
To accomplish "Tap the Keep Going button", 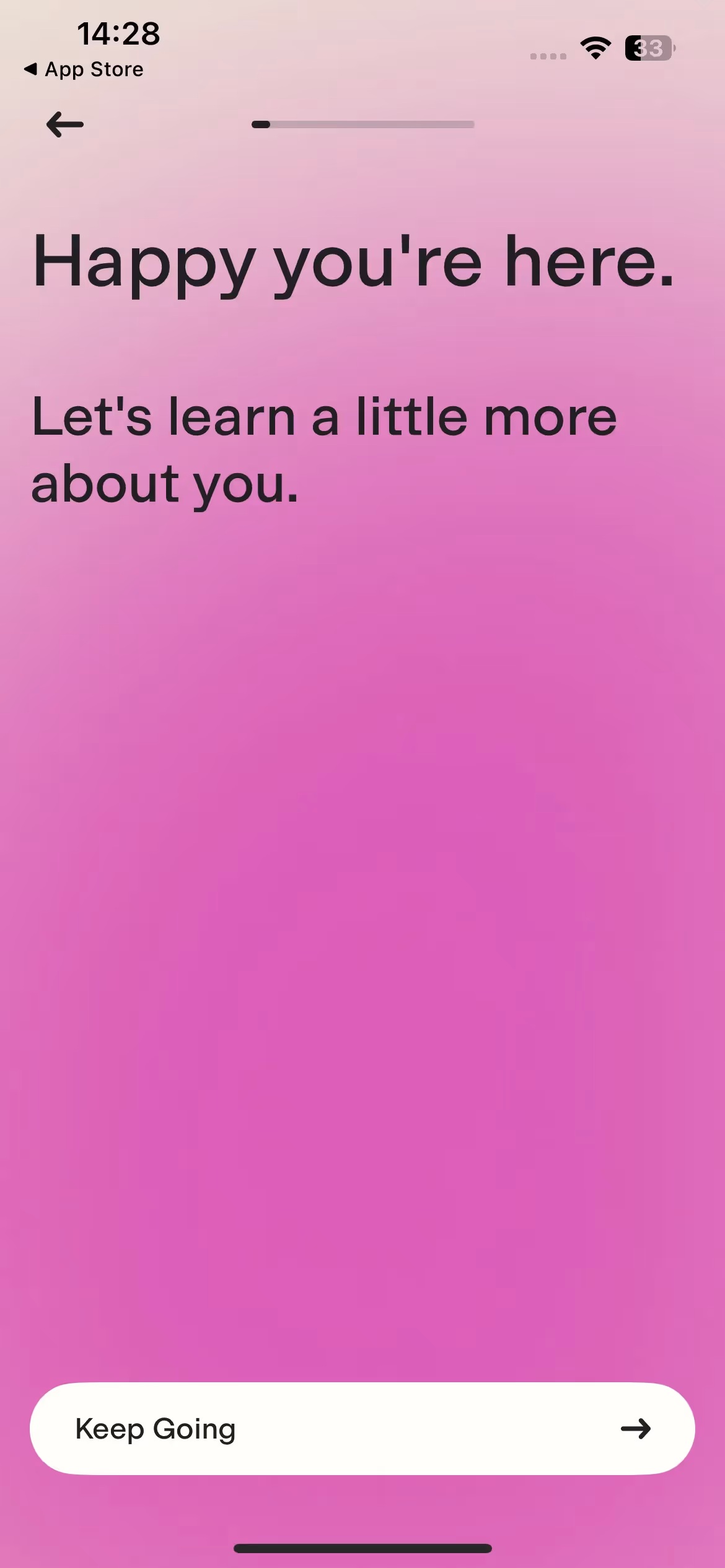I will tap(362, 1428).
